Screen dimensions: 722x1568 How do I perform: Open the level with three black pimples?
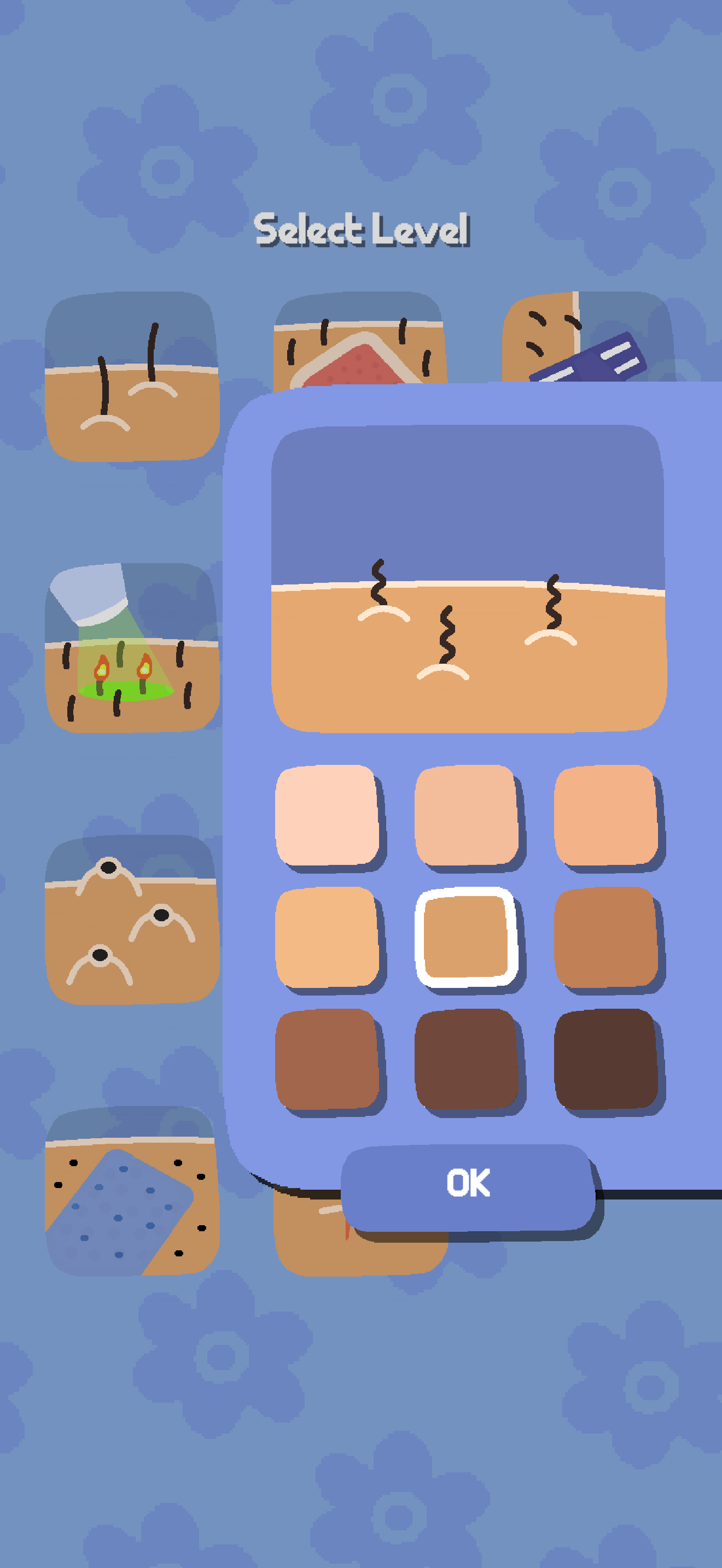132,918
